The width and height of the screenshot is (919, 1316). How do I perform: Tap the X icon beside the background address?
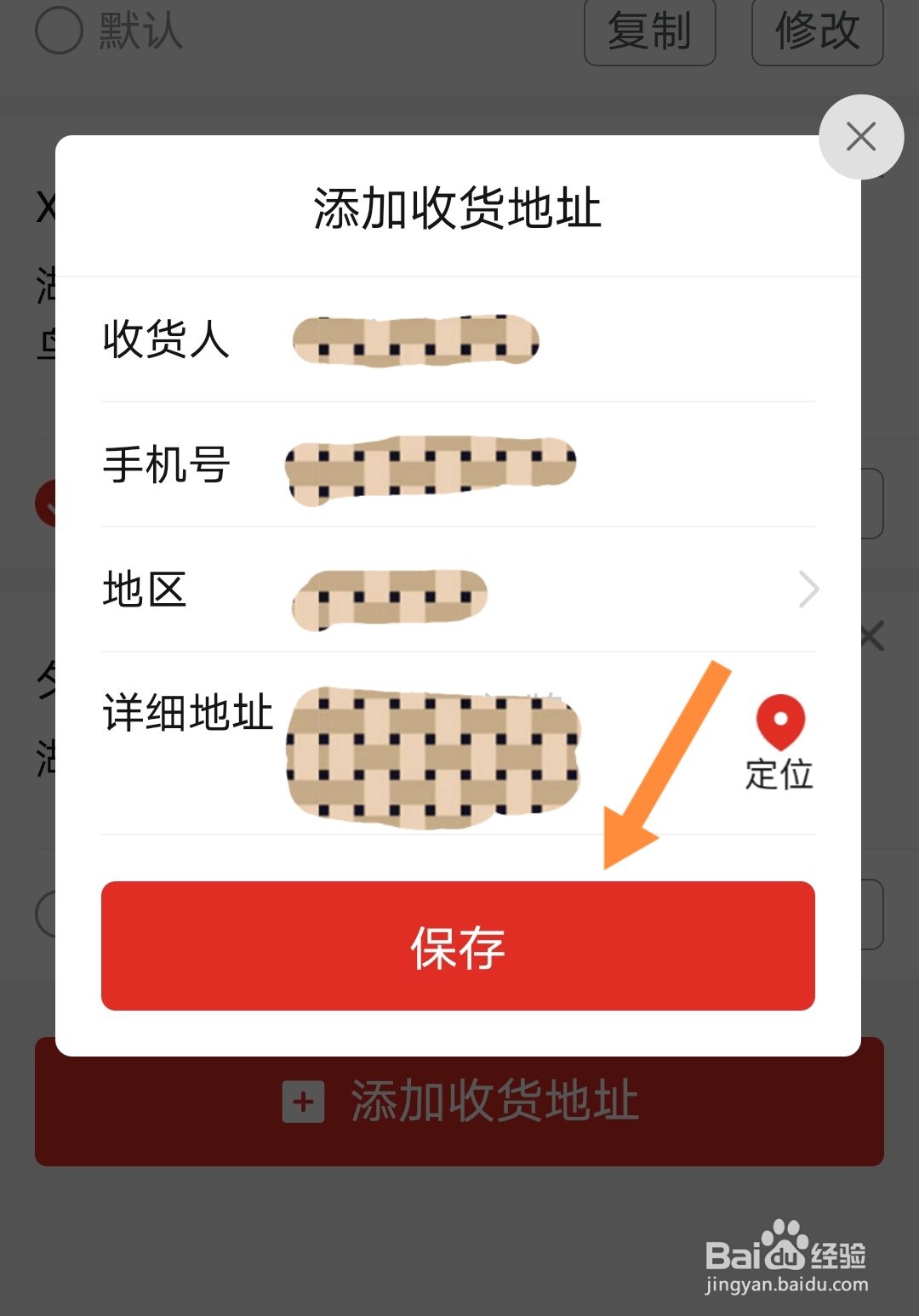pyautogui.click(x=872, y=635)
